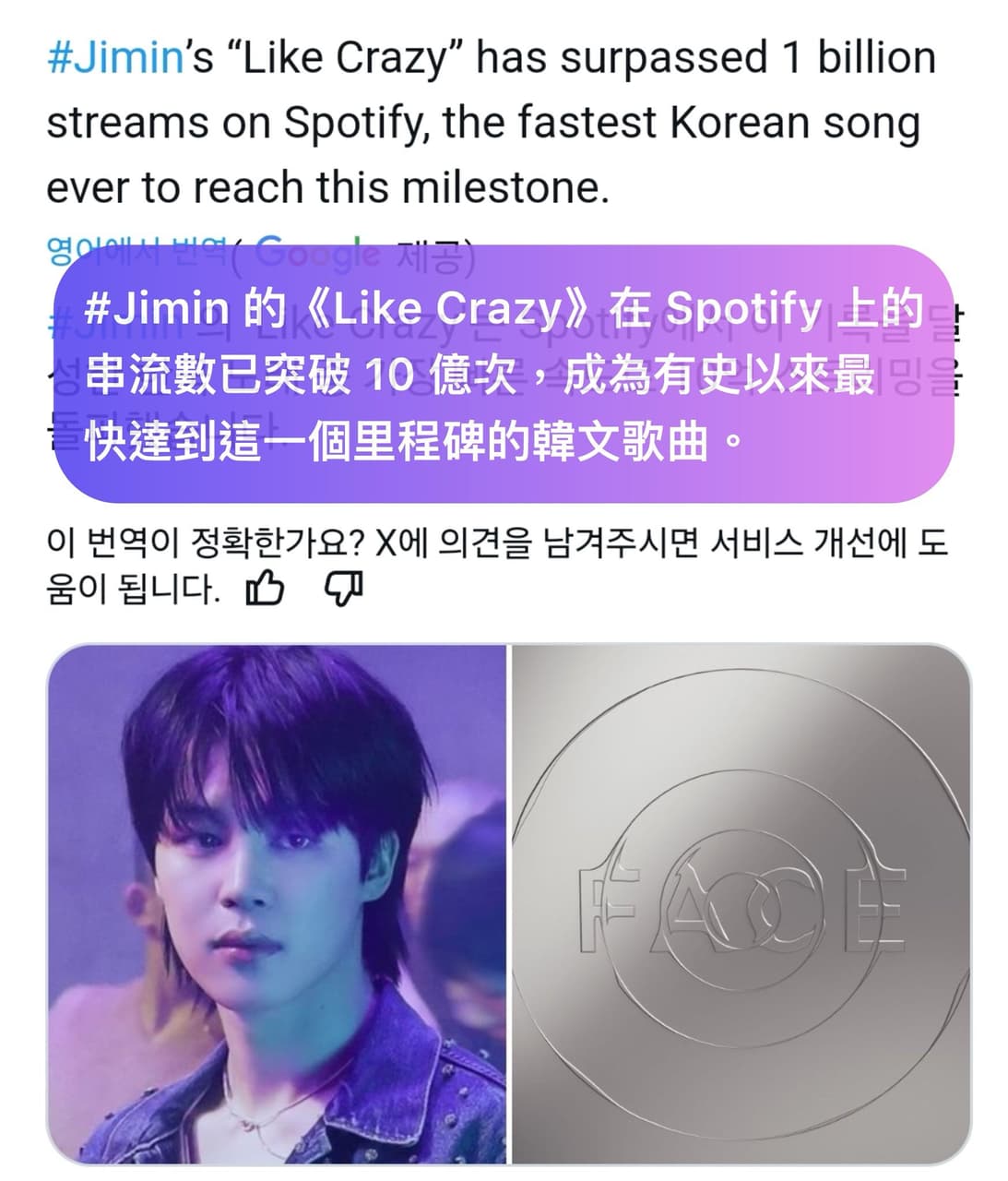
Task: Open the photo of the purple-lit singer
Action: click(277, 904)
